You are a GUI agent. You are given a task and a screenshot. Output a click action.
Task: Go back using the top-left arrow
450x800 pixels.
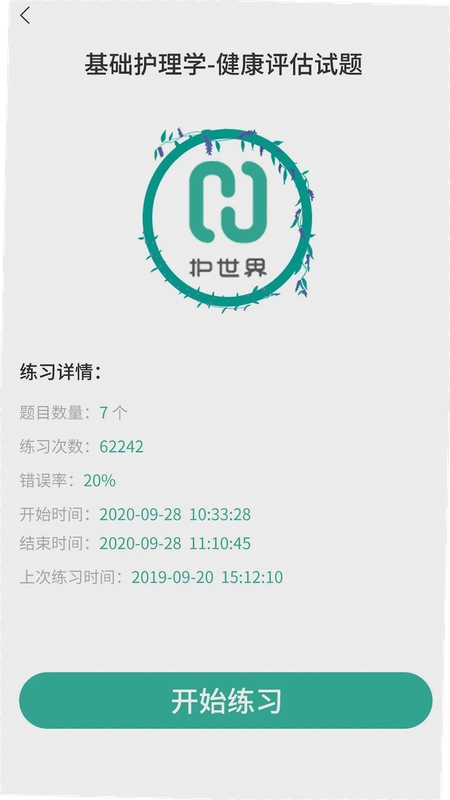point(25,16)
